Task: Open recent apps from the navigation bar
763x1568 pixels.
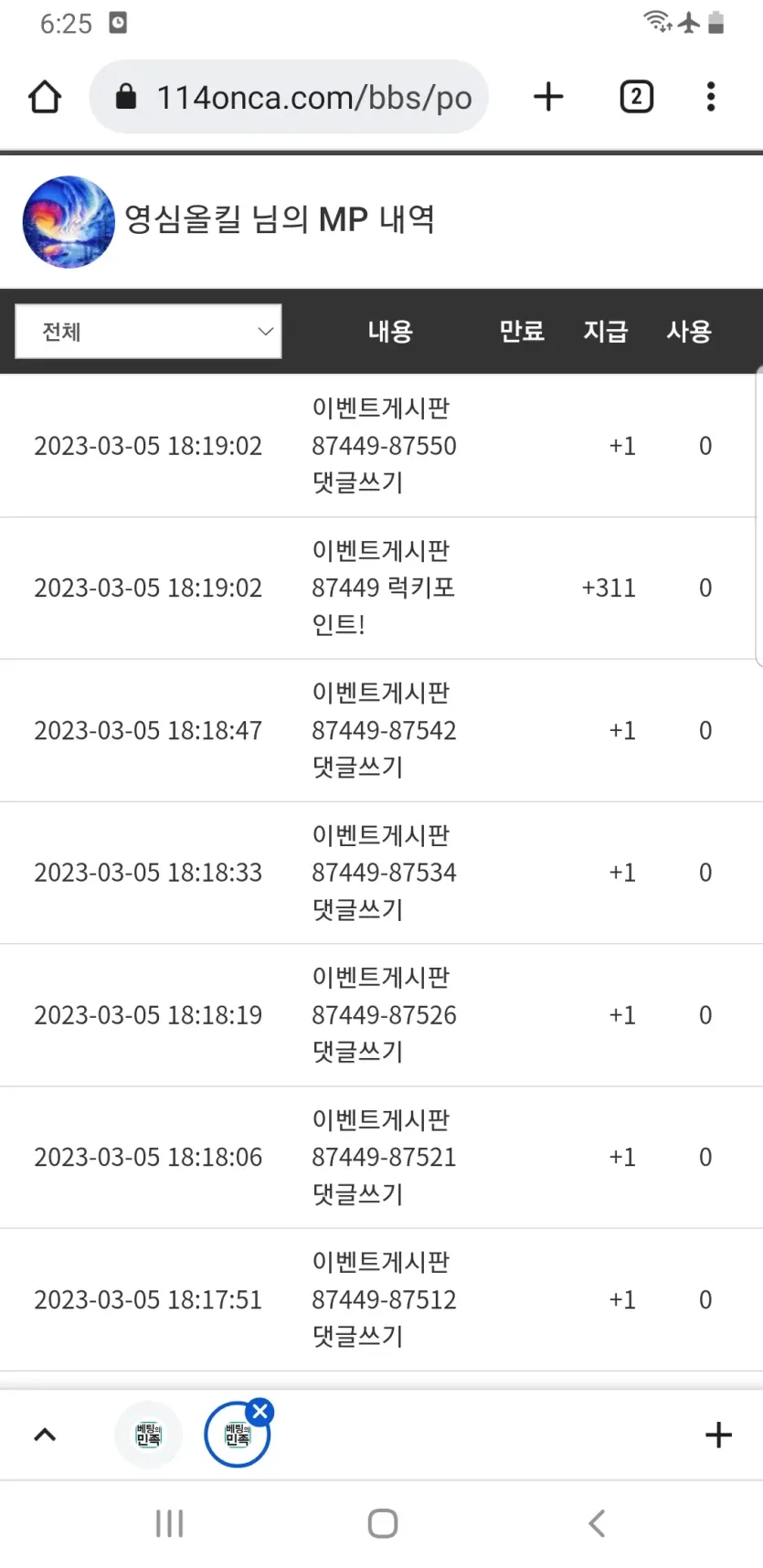Action: [x=169, y=1523]
